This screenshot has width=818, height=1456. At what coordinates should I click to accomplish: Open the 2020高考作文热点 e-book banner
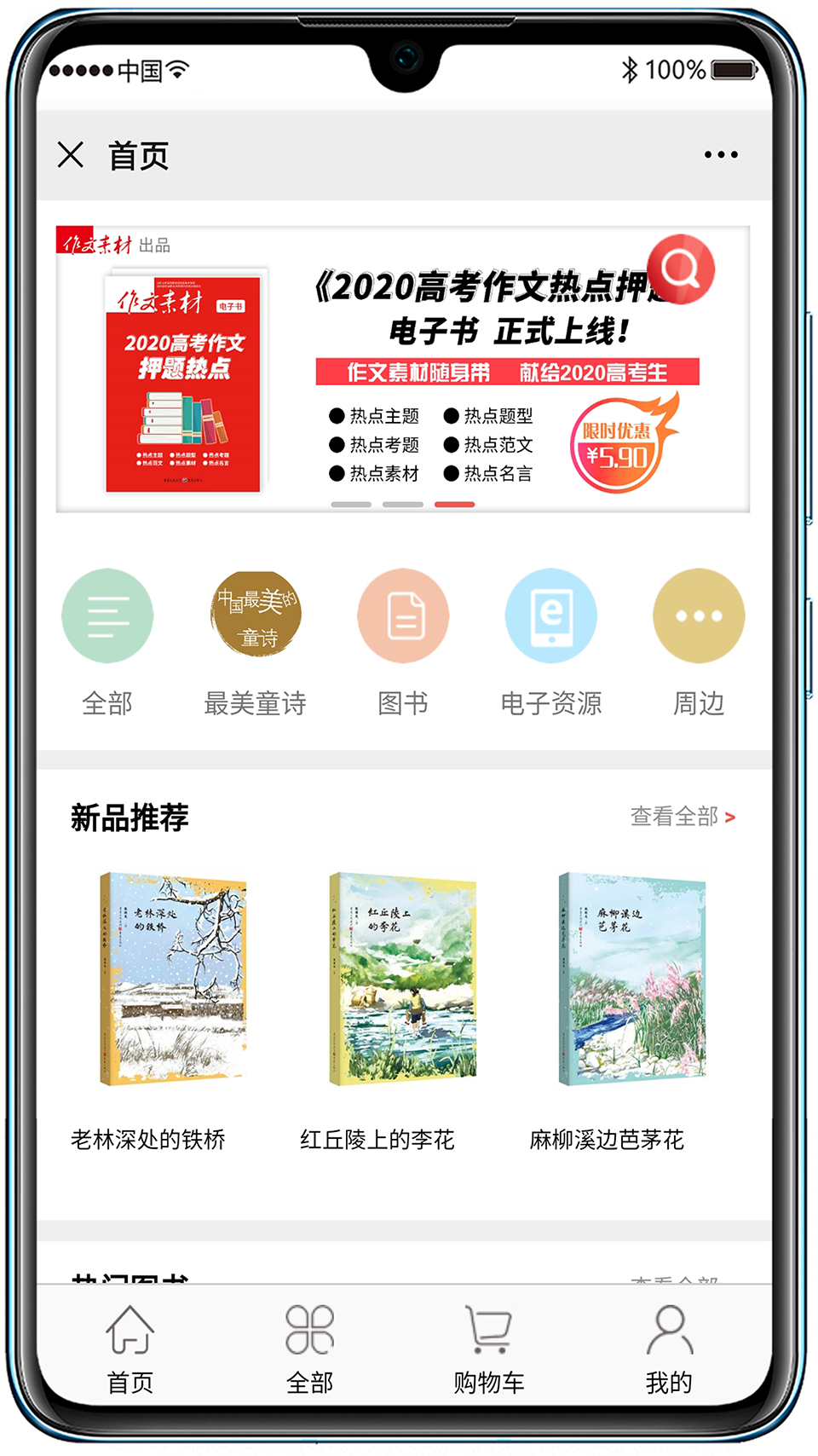coord(402,384)
